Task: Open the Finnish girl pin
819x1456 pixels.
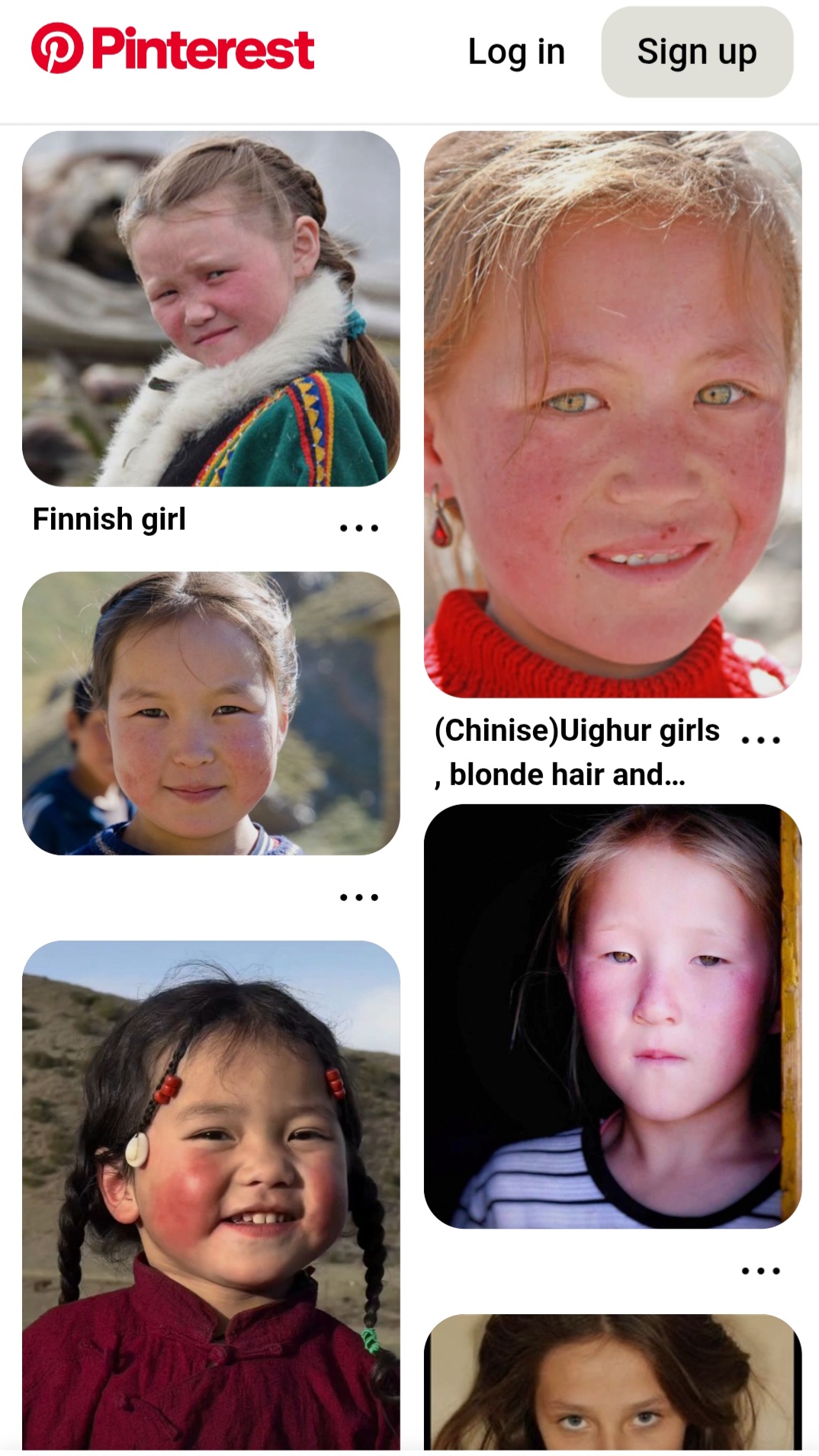Action: click(210, 309)
